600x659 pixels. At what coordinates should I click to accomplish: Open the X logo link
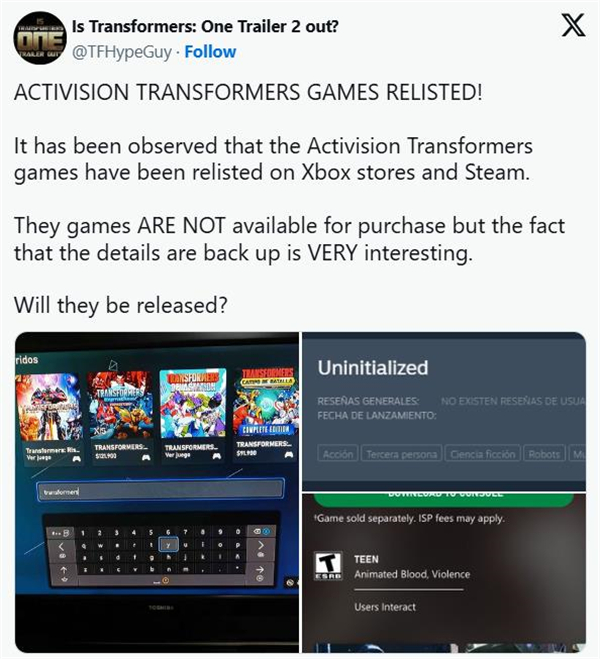click(573, 28)
